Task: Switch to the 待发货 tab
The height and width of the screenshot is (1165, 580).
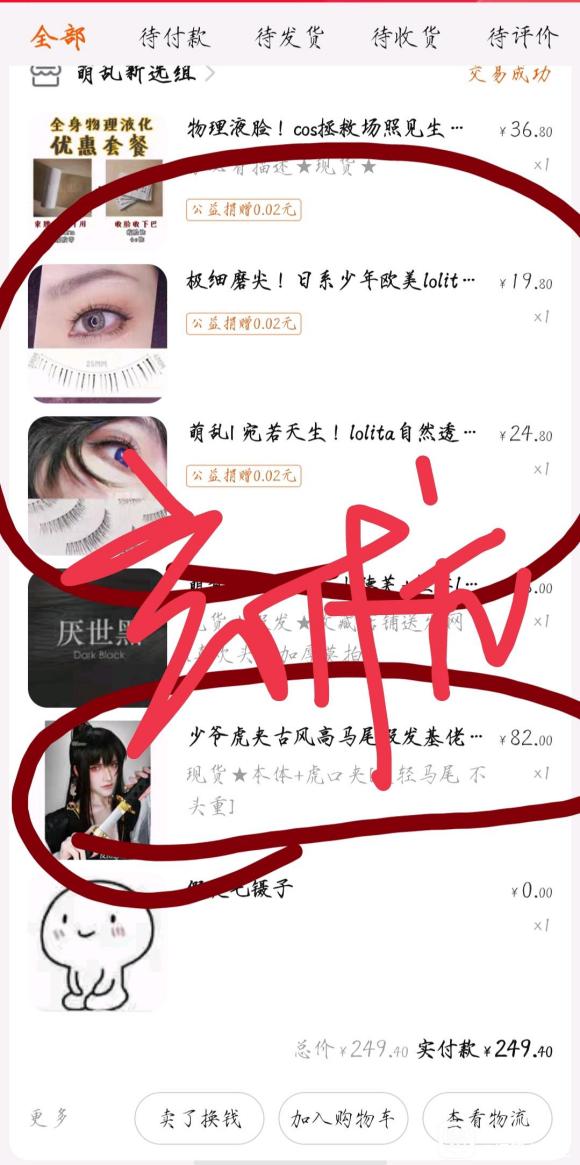Action: click(x=290, y=36)
